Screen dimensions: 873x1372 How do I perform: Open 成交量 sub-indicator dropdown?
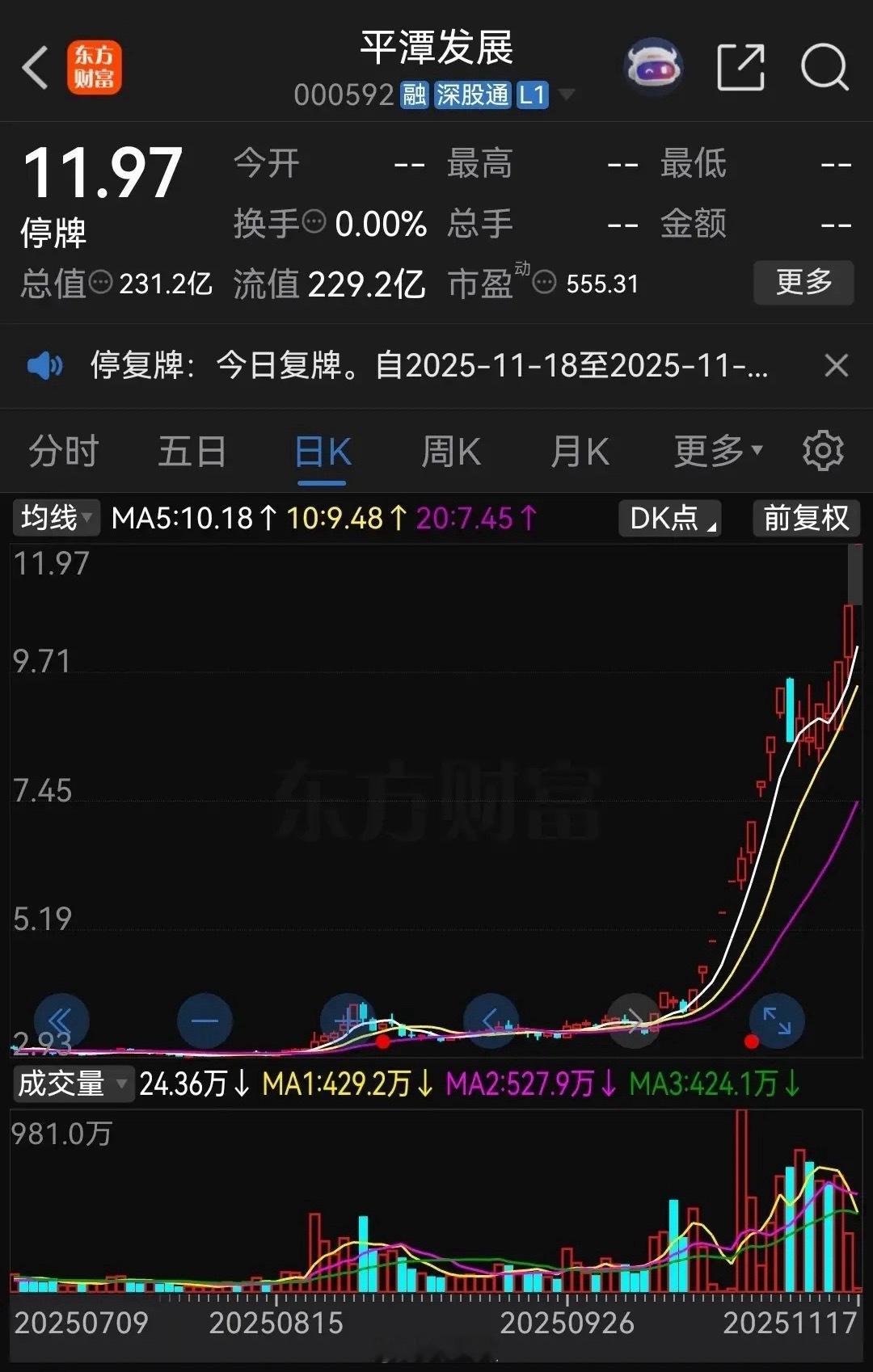73,1084
